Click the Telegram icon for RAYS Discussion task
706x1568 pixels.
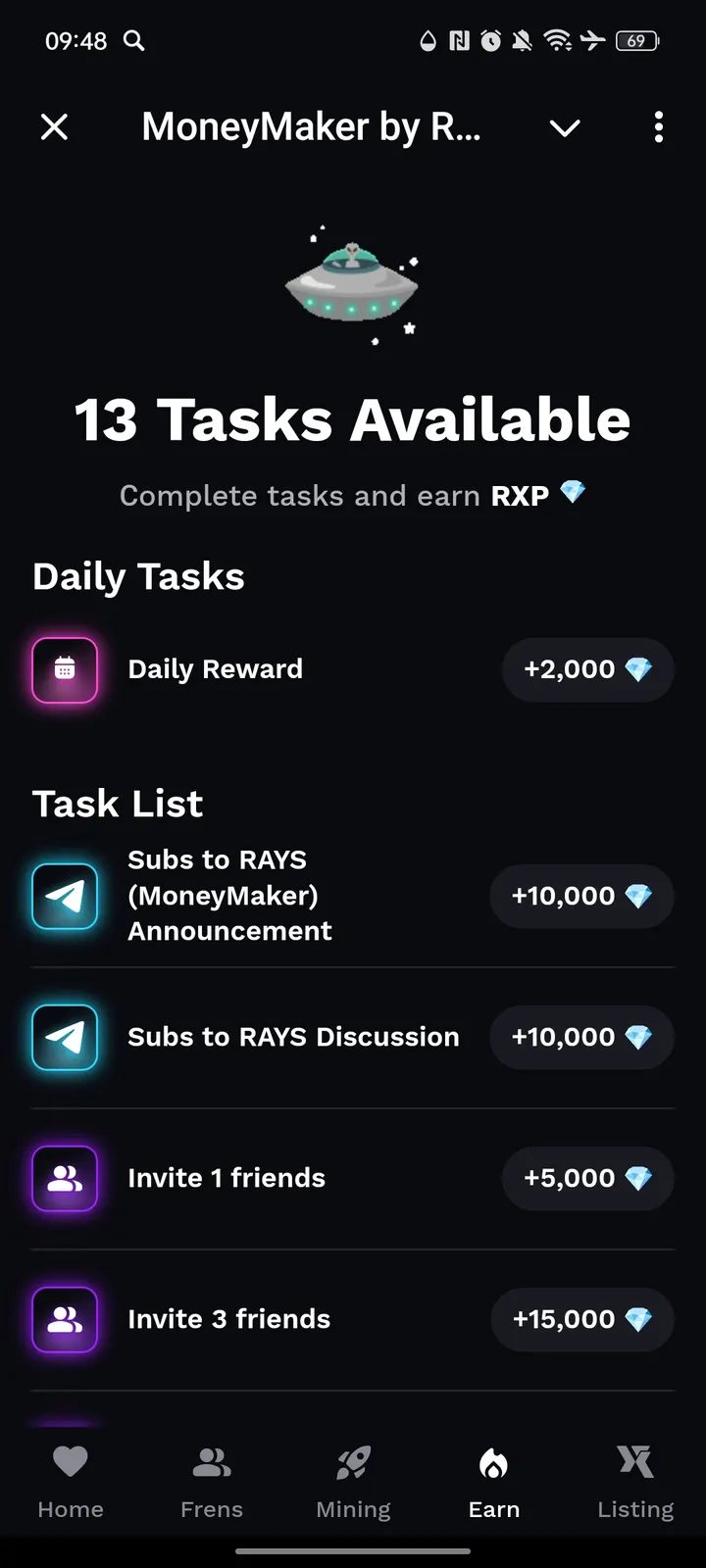click(65, 1037)
